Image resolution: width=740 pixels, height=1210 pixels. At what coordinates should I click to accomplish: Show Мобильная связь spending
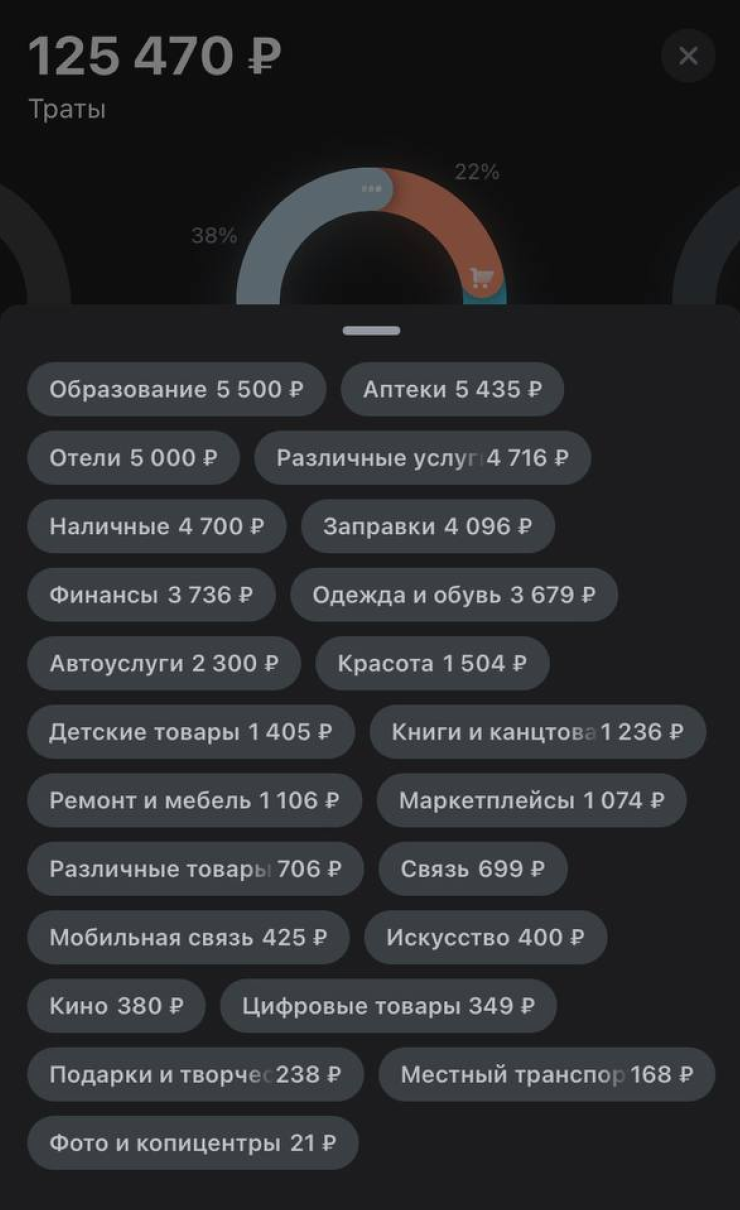(x=188, y=937)
